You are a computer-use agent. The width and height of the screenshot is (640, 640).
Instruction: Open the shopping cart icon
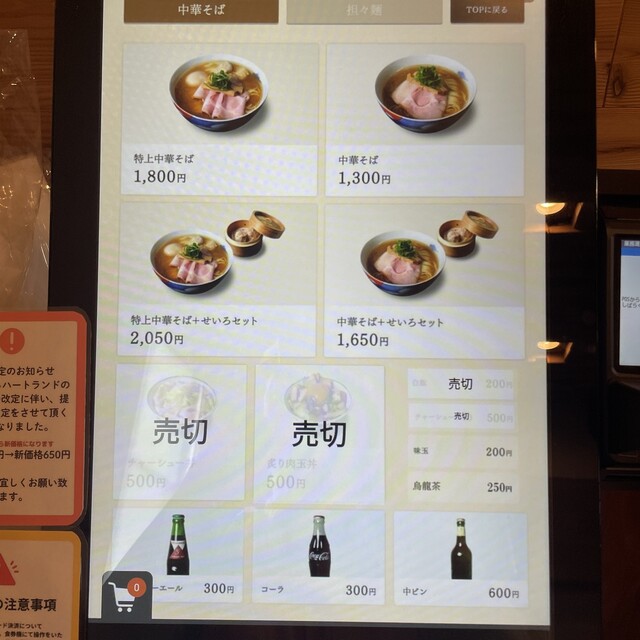tap(127, 594)
